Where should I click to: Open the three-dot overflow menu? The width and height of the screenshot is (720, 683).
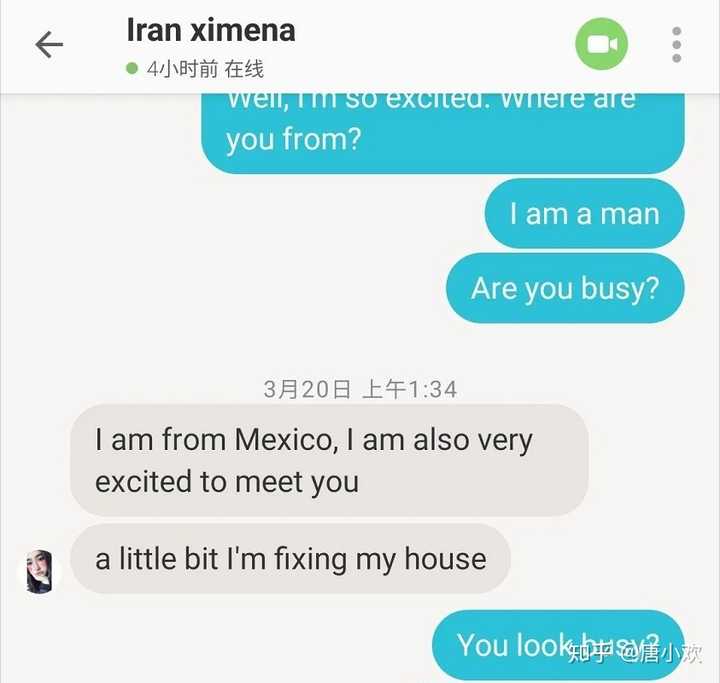(677, 45)
